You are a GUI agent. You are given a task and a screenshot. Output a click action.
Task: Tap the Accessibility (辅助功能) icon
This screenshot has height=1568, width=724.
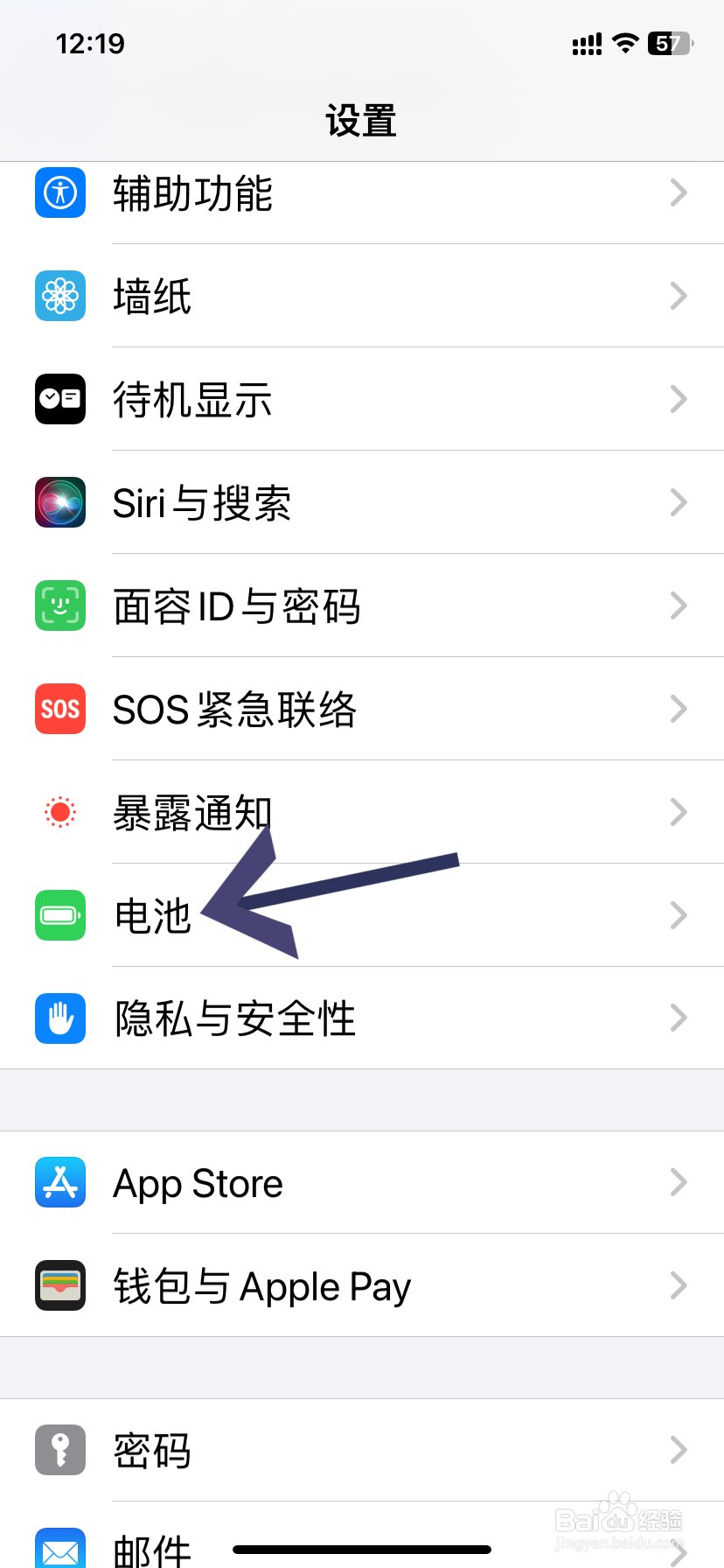coord(59,193)
